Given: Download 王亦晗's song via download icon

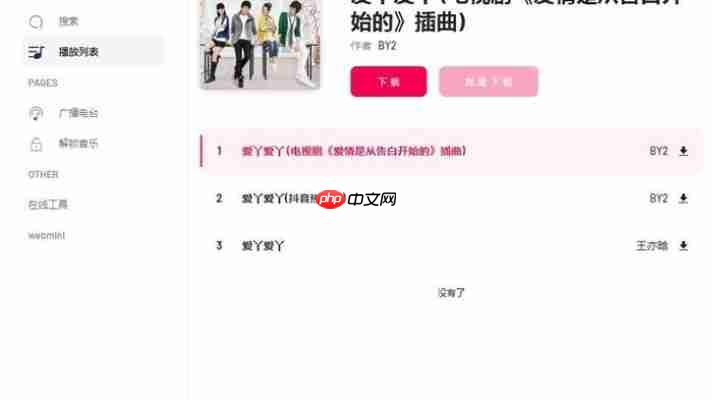Looking at the screenshot, I should (684, 246).
